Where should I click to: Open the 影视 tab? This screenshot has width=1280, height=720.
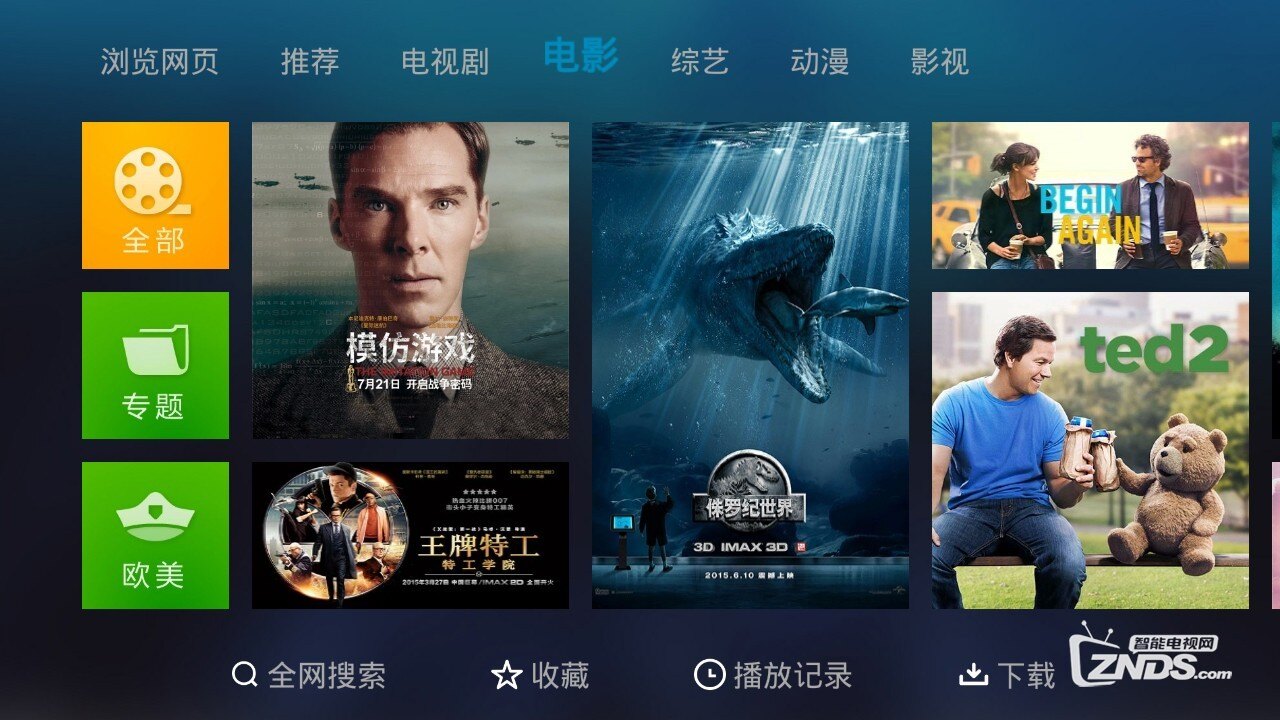click(x=940, y=62)
